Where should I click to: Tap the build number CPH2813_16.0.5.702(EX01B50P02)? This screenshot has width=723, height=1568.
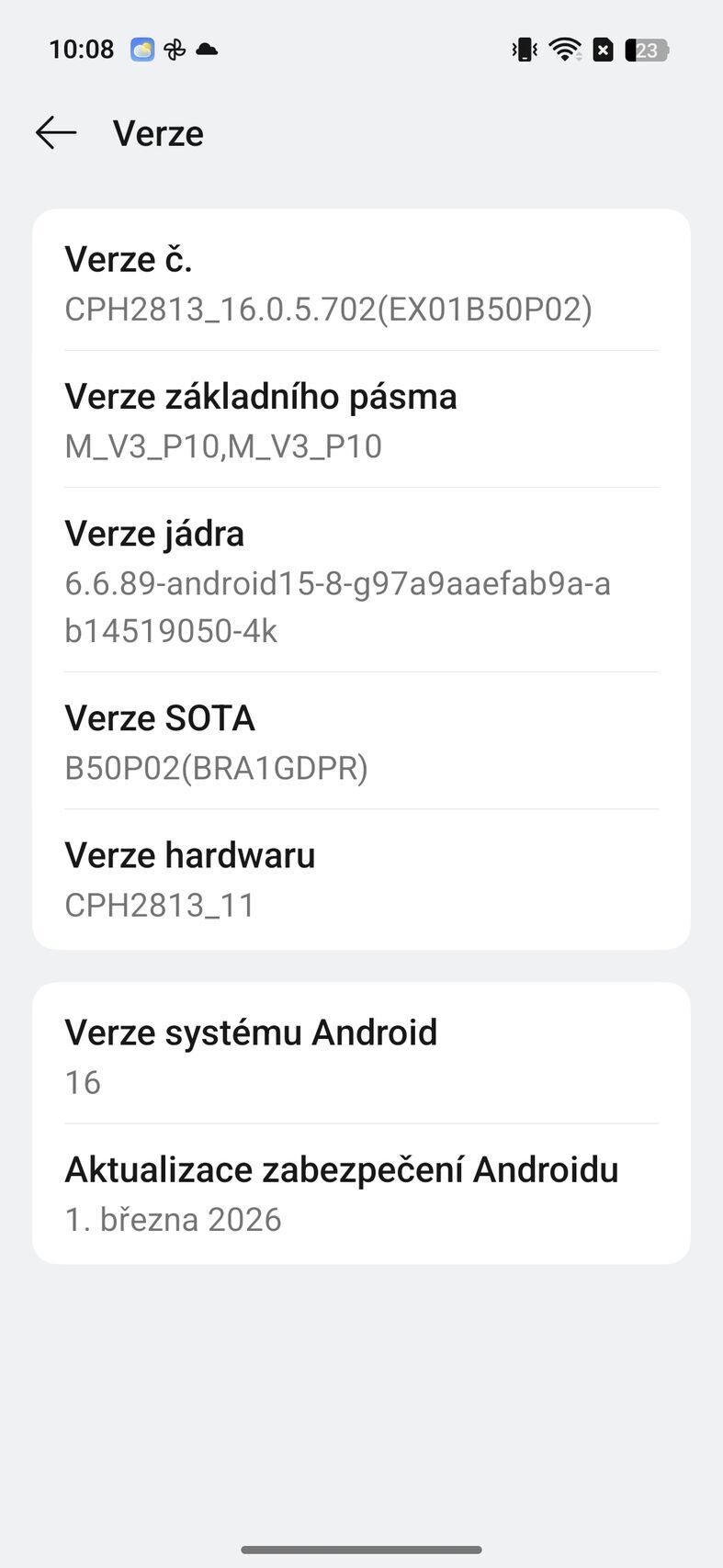(328, 310)
